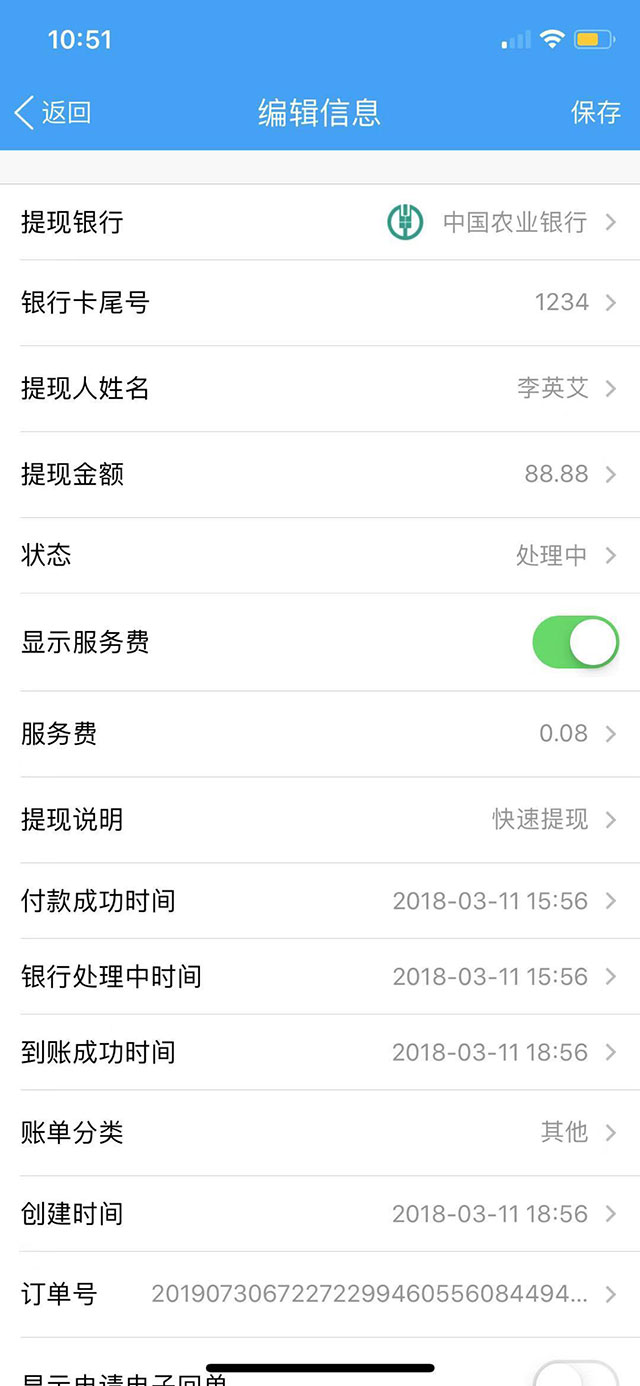
Task: Toggle off the 显示服务费 switch
Action: click(575, 642)
